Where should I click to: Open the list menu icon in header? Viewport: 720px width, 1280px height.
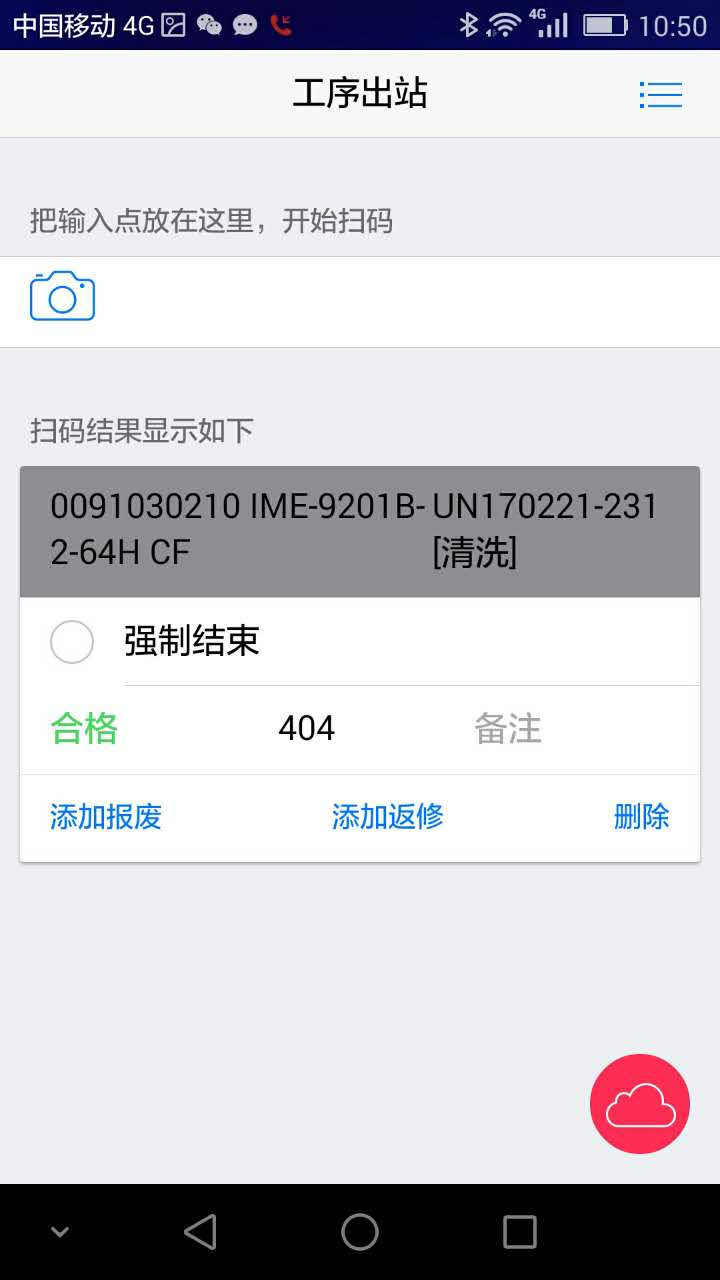click(660, 95)
